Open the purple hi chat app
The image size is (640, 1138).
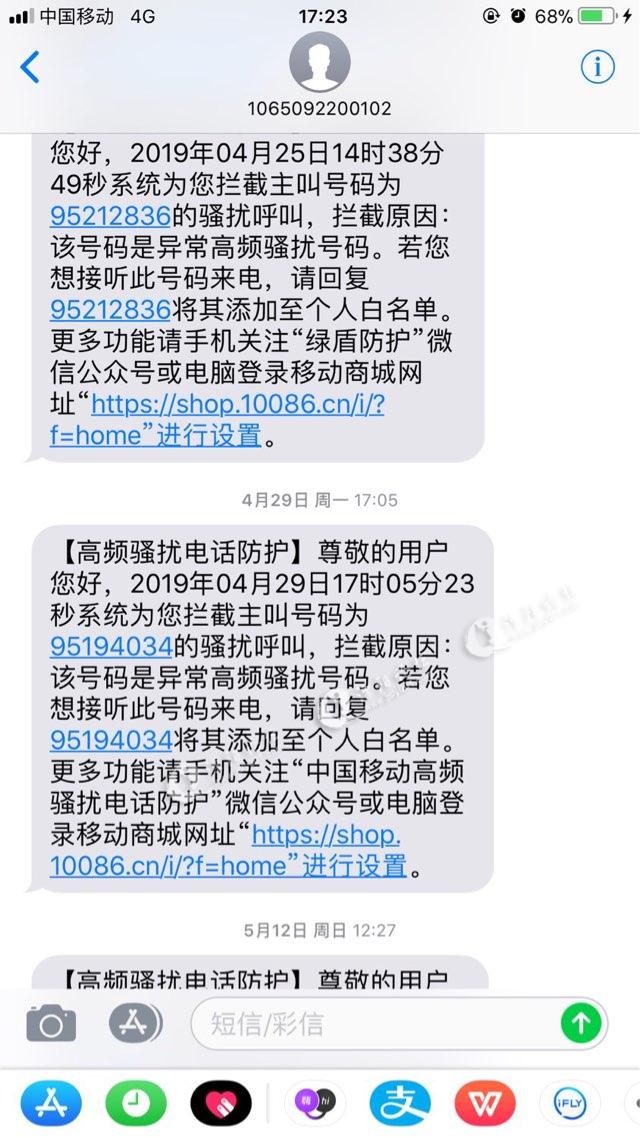310,1103
